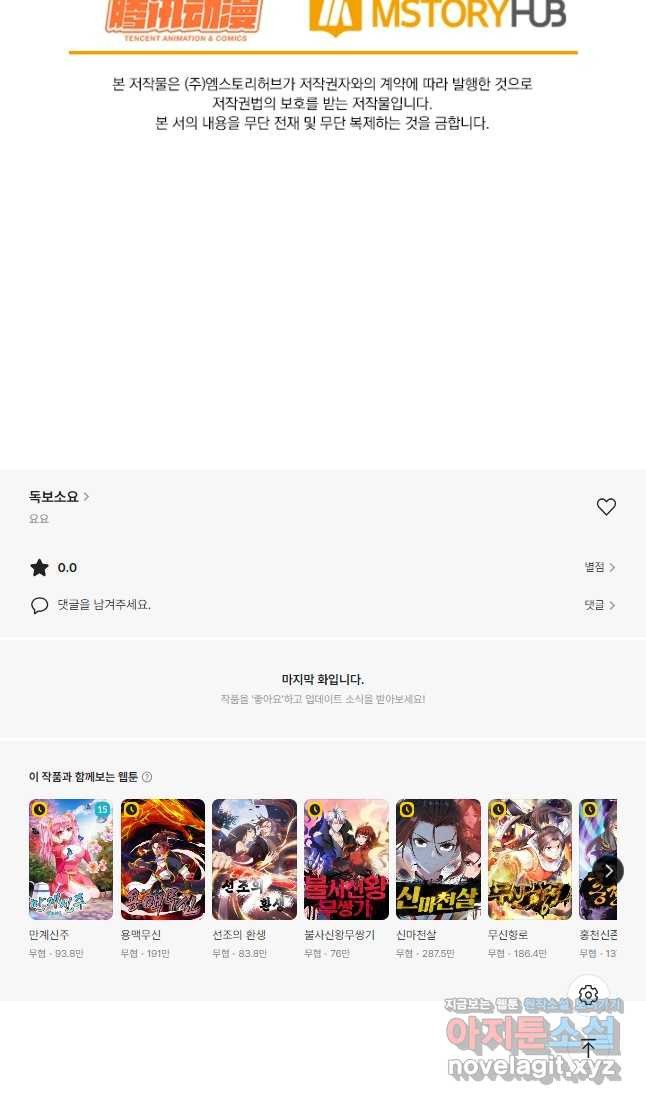Open the 만계신주 webtoon card
The image size is (646, 1105).
[71, 859]
